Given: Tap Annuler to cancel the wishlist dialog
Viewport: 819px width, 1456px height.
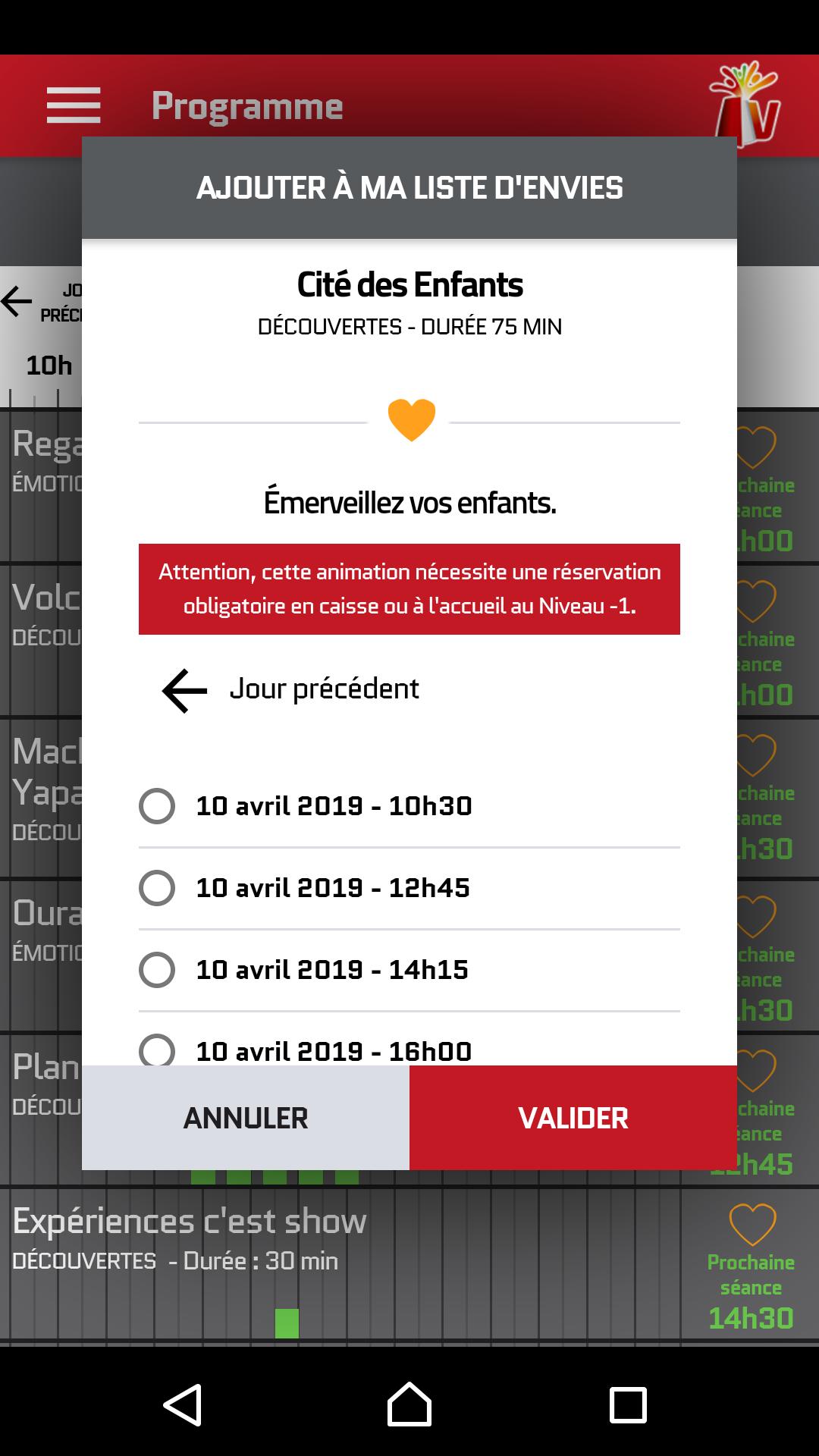Looking at the screenshot, I should tap(246, 1118).
